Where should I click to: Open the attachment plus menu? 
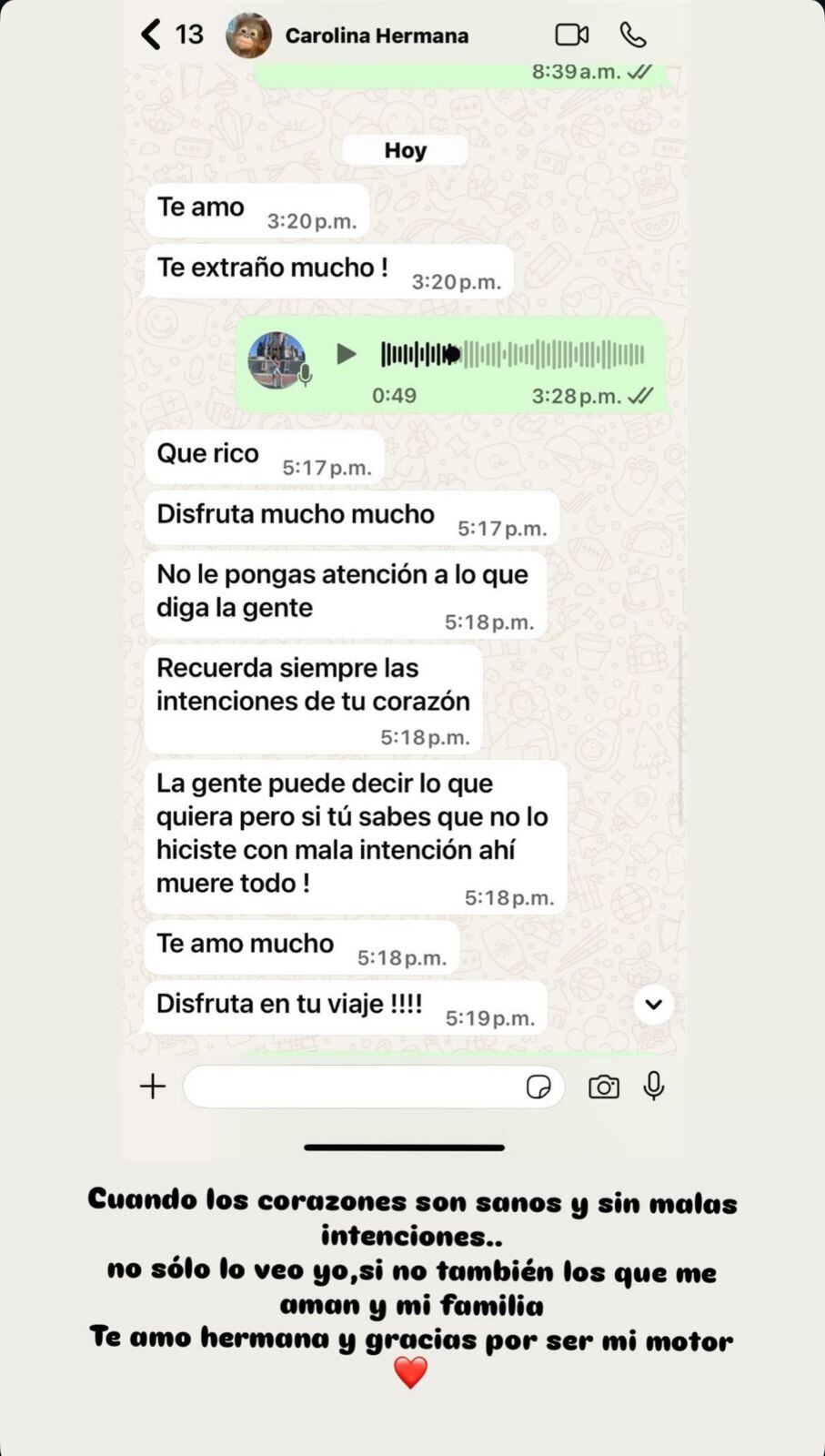153,1086
